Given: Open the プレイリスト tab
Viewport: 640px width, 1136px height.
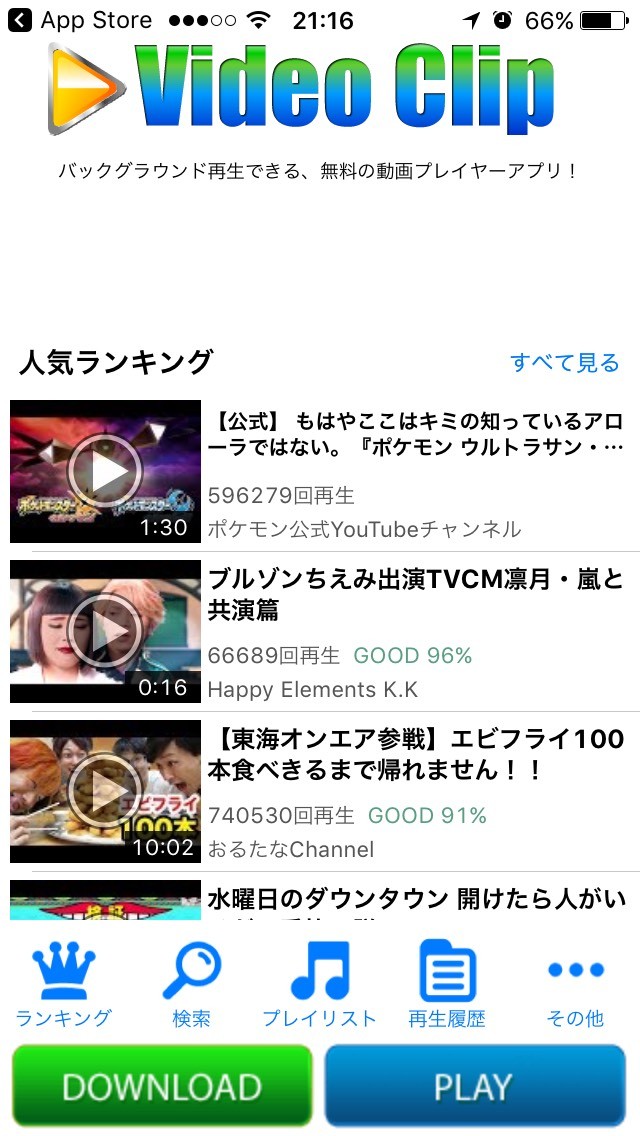Looking at the screenshot, I should tap(319, 984).
